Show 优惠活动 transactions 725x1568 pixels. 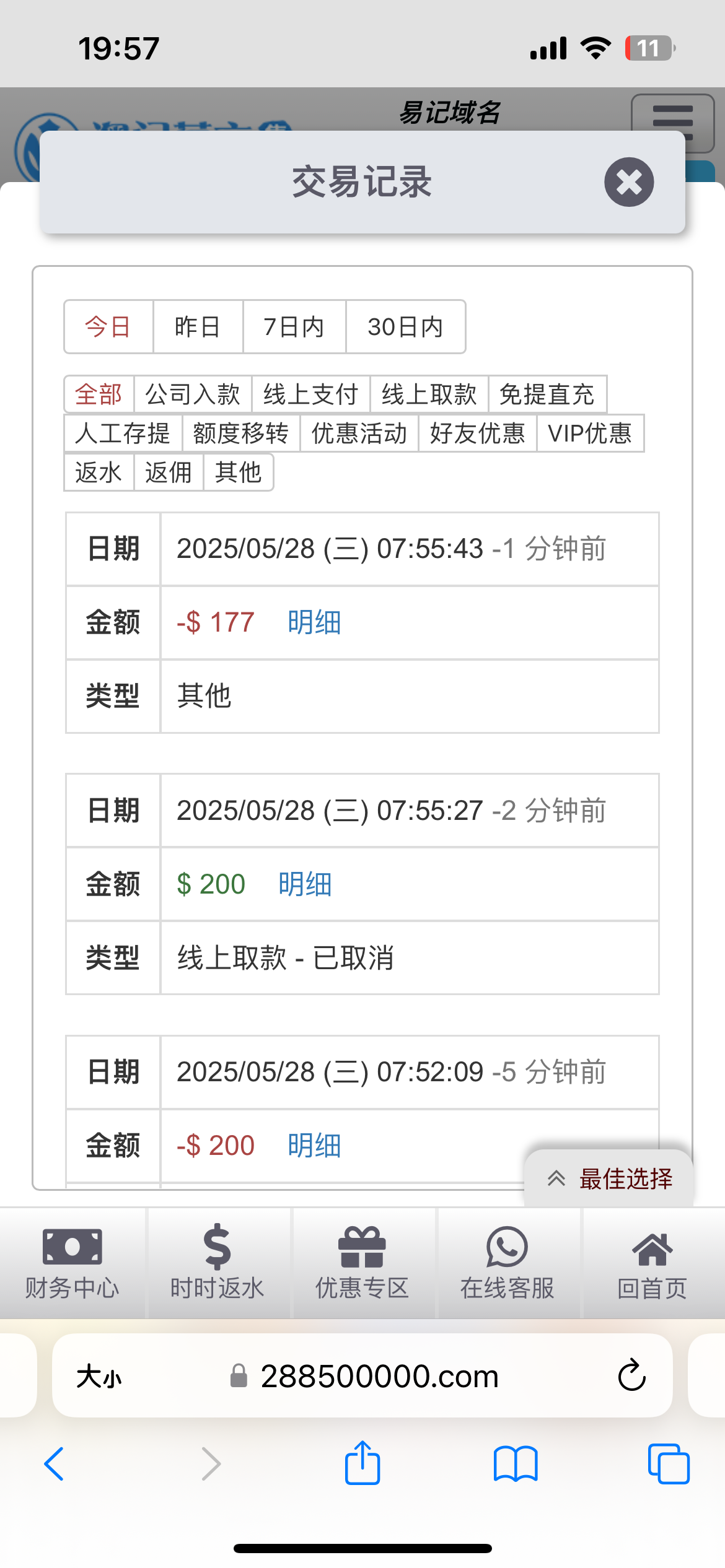(359, 433)
